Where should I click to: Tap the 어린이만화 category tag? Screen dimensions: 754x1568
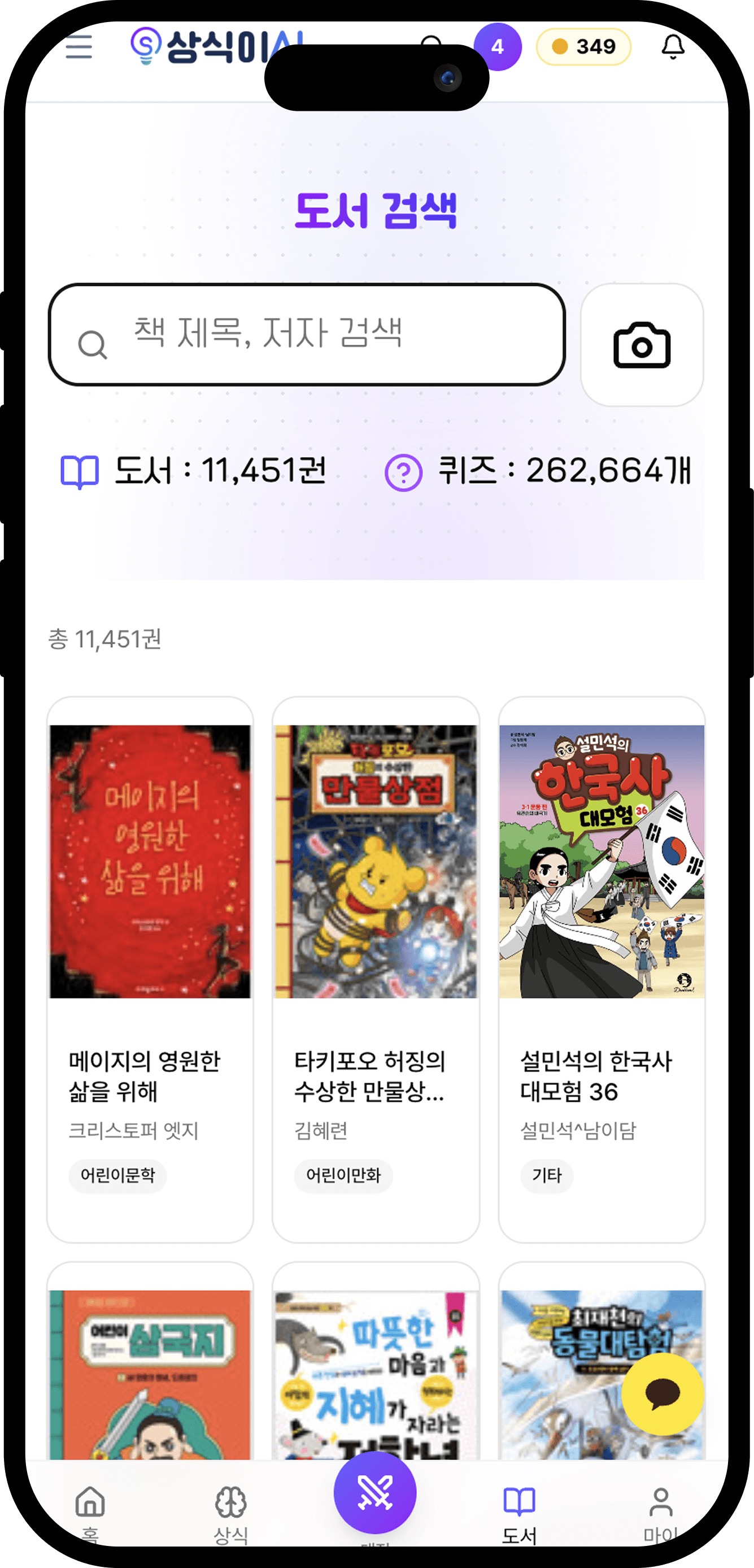pyautogui.click(x=344, y=1176)
